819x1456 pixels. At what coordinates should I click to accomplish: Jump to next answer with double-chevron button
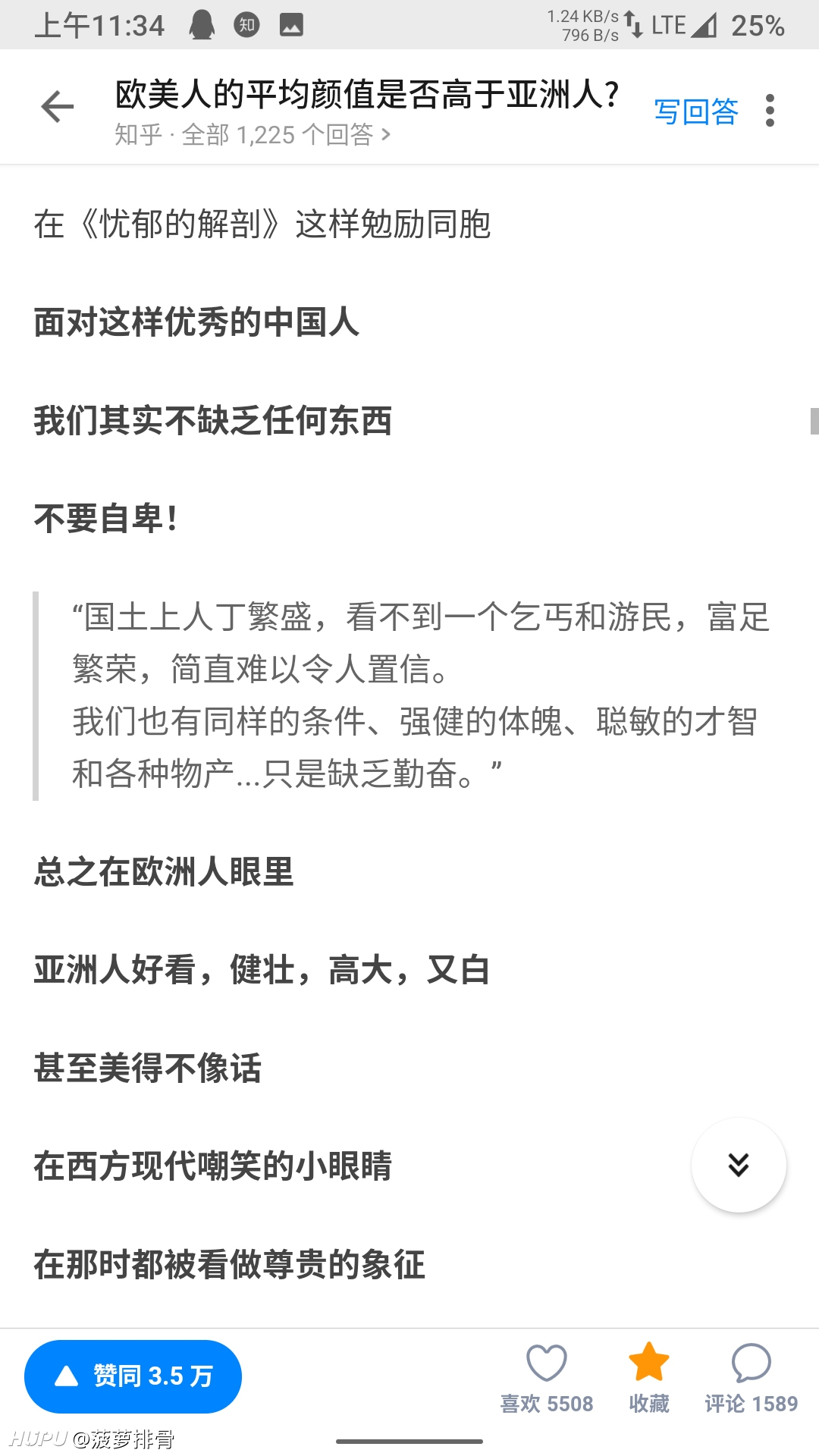click(x=739, y=1165)
